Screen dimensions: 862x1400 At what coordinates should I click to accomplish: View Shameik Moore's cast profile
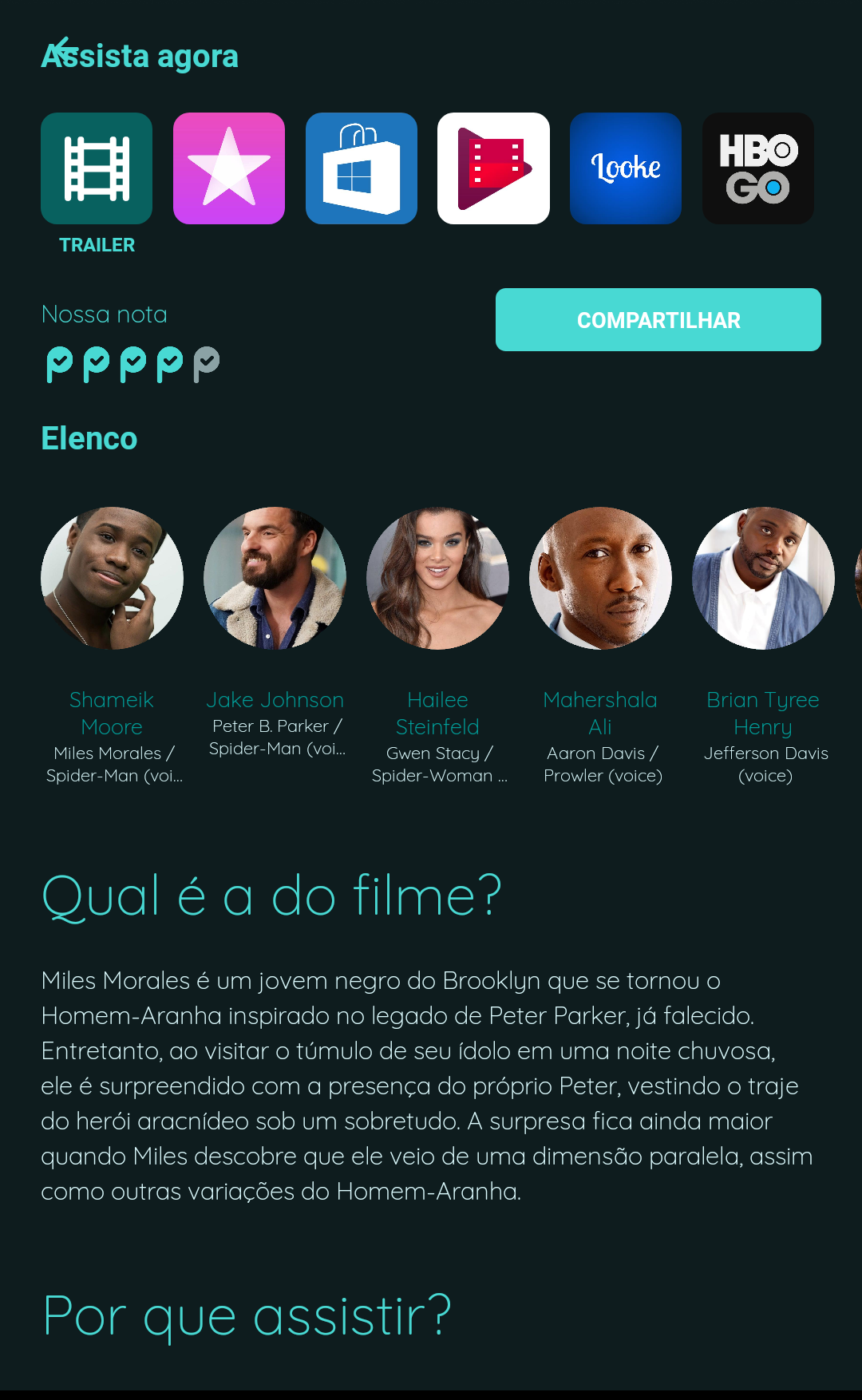point(112,579)
